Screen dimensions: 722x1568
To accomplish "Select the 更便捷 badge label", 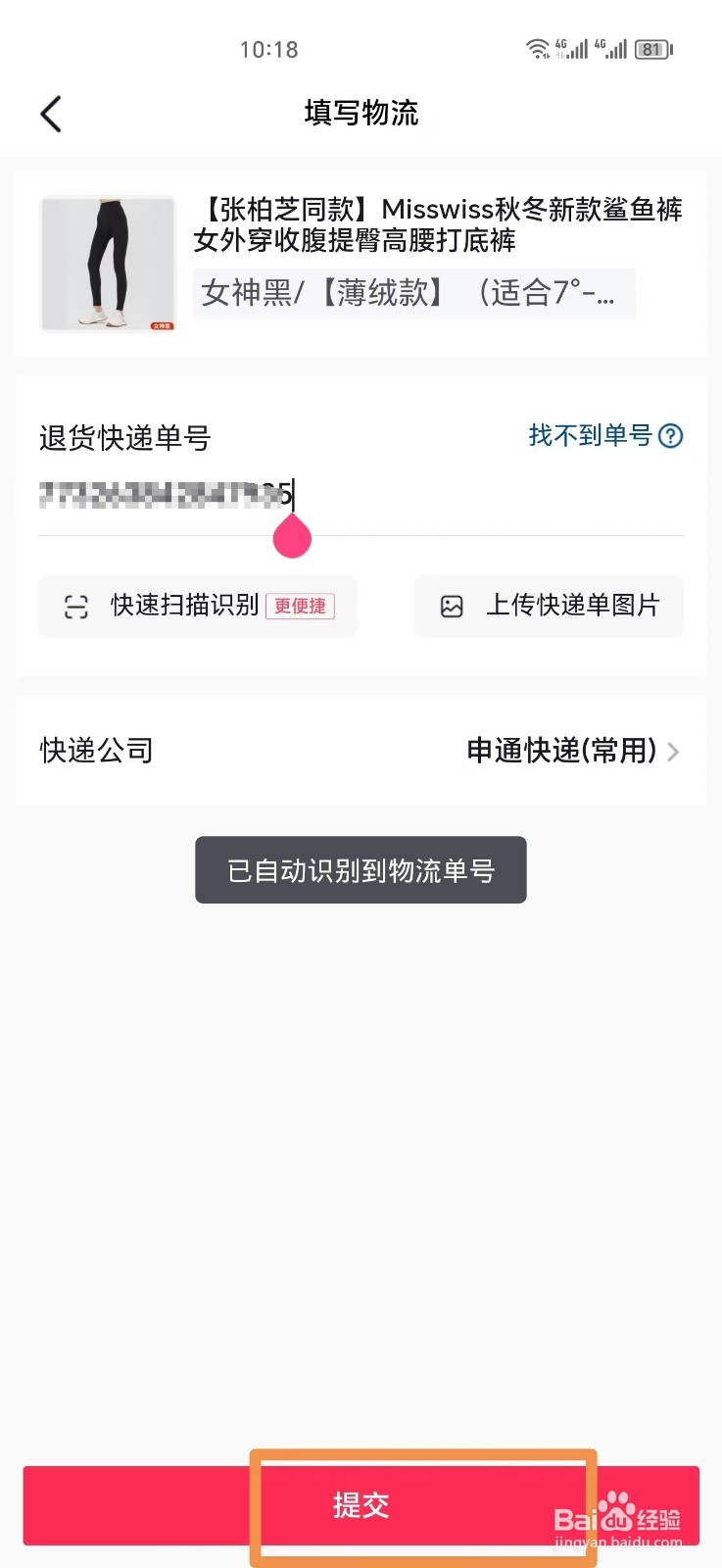I will 301,607.
